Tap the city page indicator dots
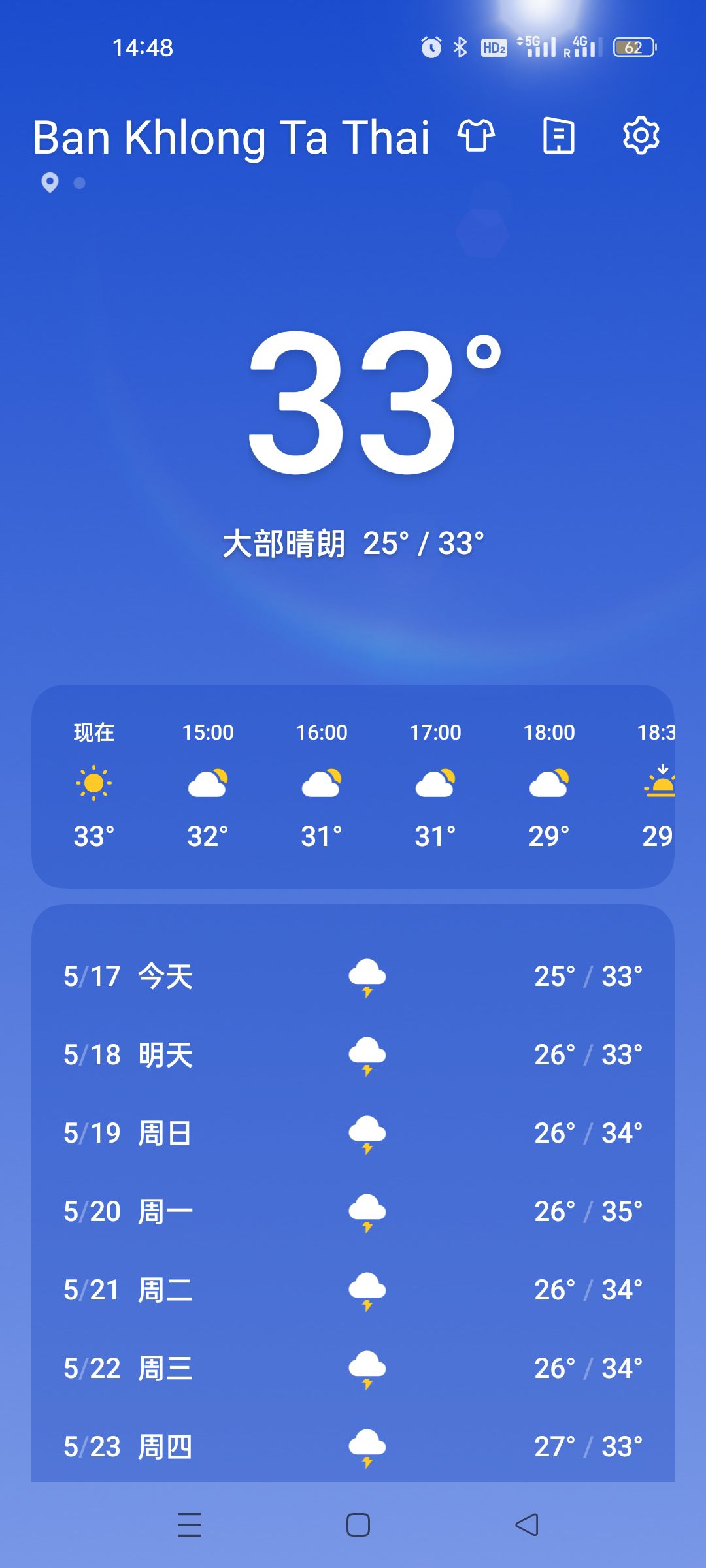 coord(63,183)
